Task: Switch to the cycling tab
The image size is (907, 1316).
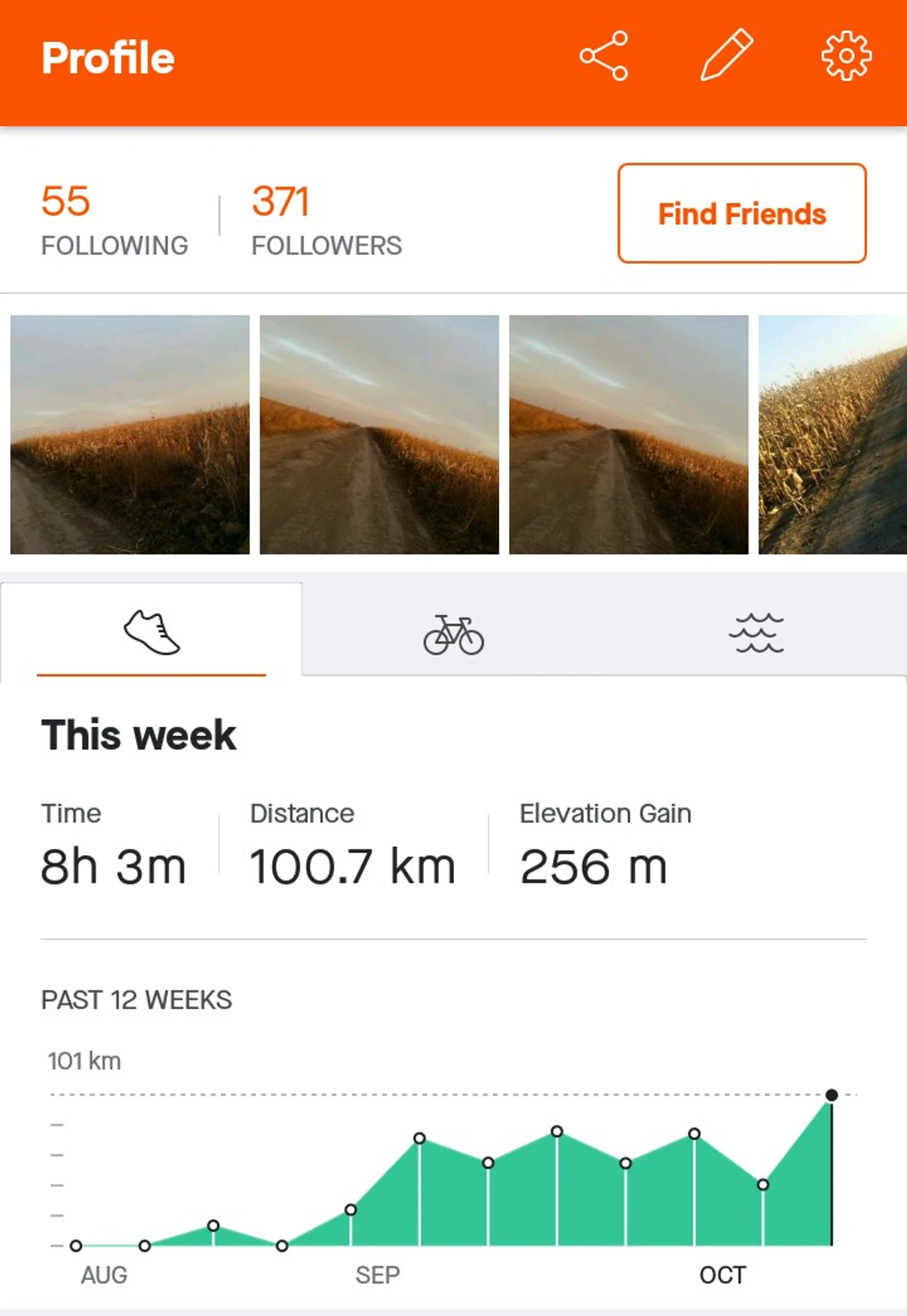Action: (453, 634)
